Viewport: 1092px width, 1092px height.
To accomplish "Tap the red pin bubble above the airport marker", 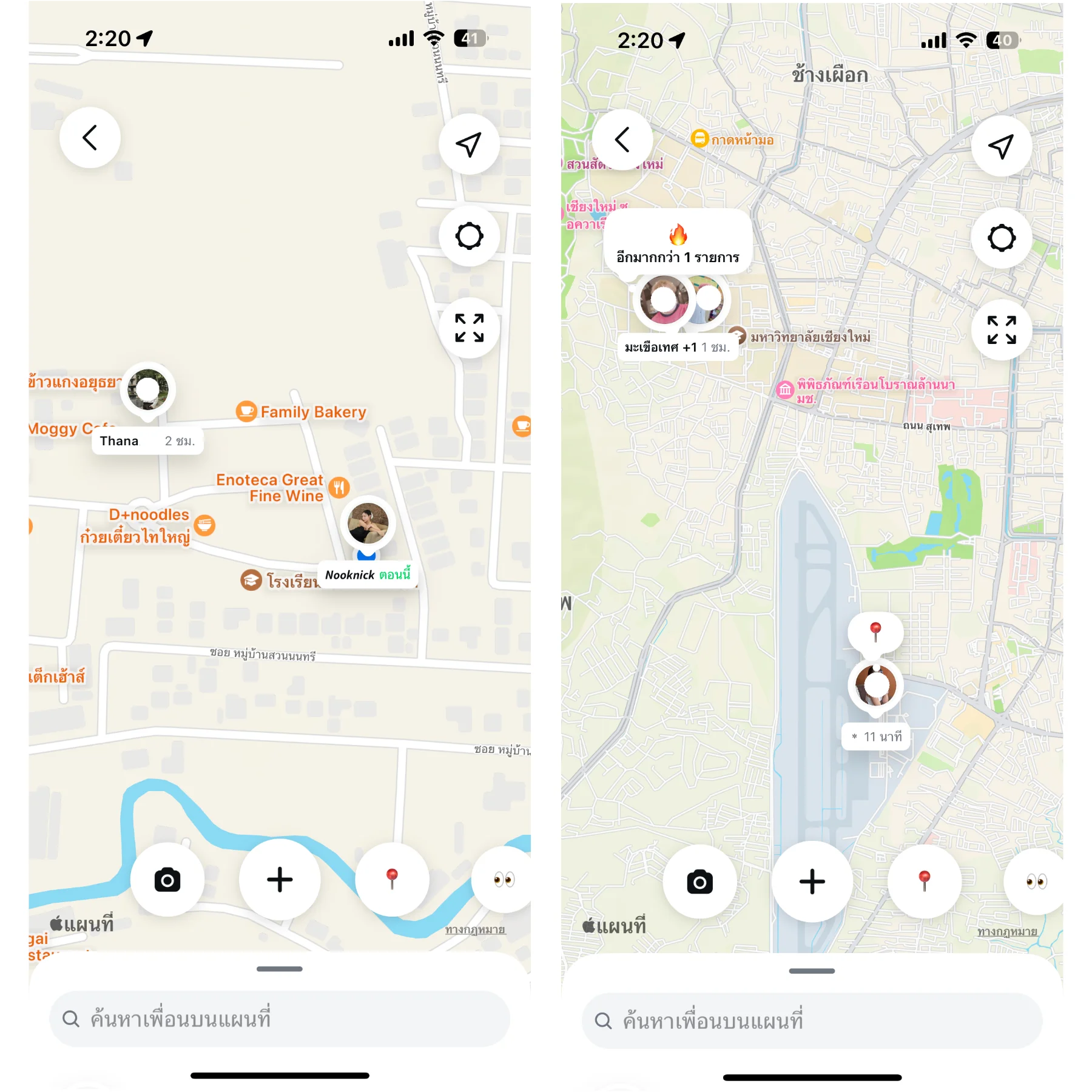I will pos(875,632).
